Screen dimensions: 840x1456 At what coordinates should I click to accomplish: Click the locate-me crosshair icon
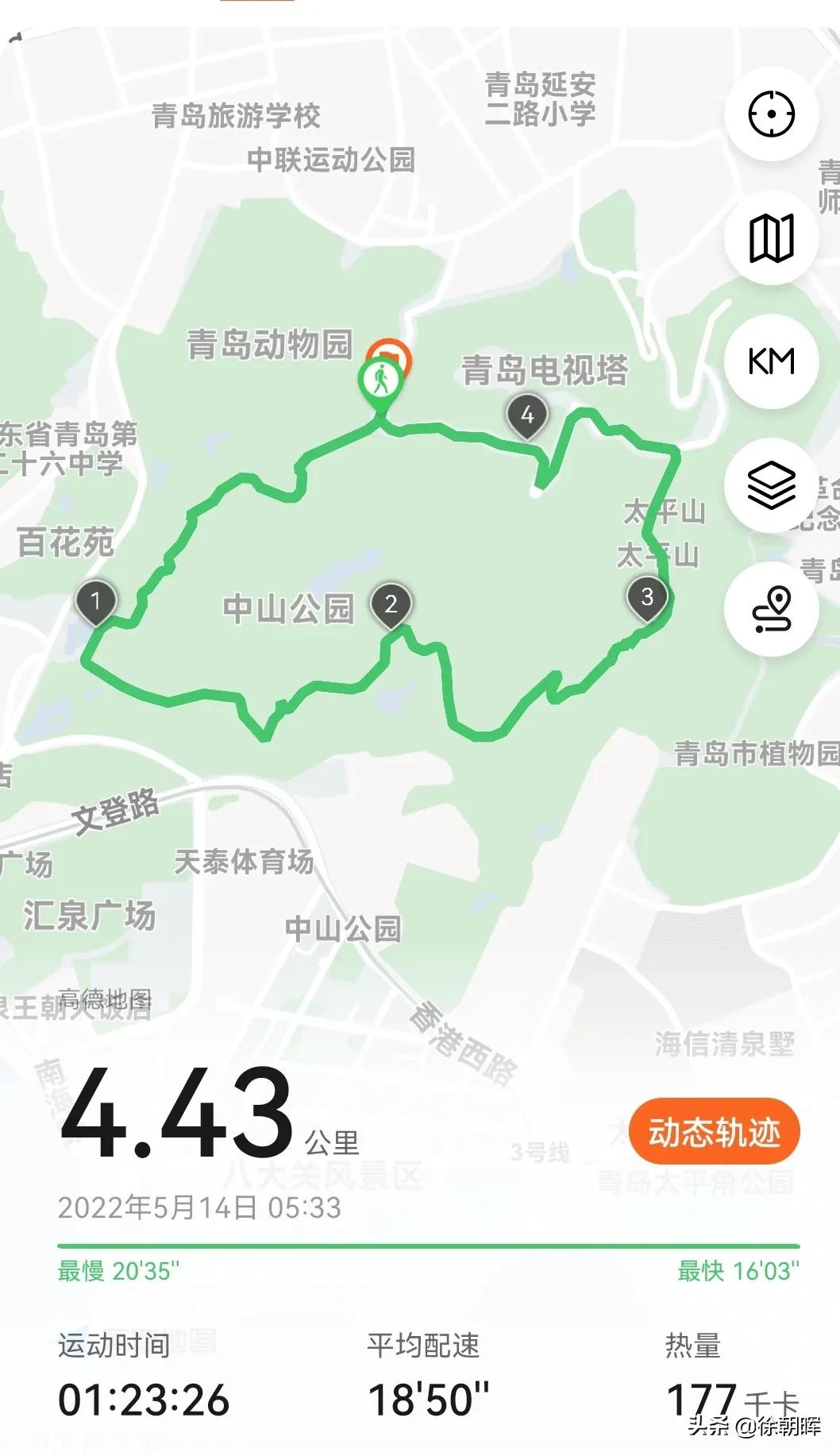click(x=770, y=114)
